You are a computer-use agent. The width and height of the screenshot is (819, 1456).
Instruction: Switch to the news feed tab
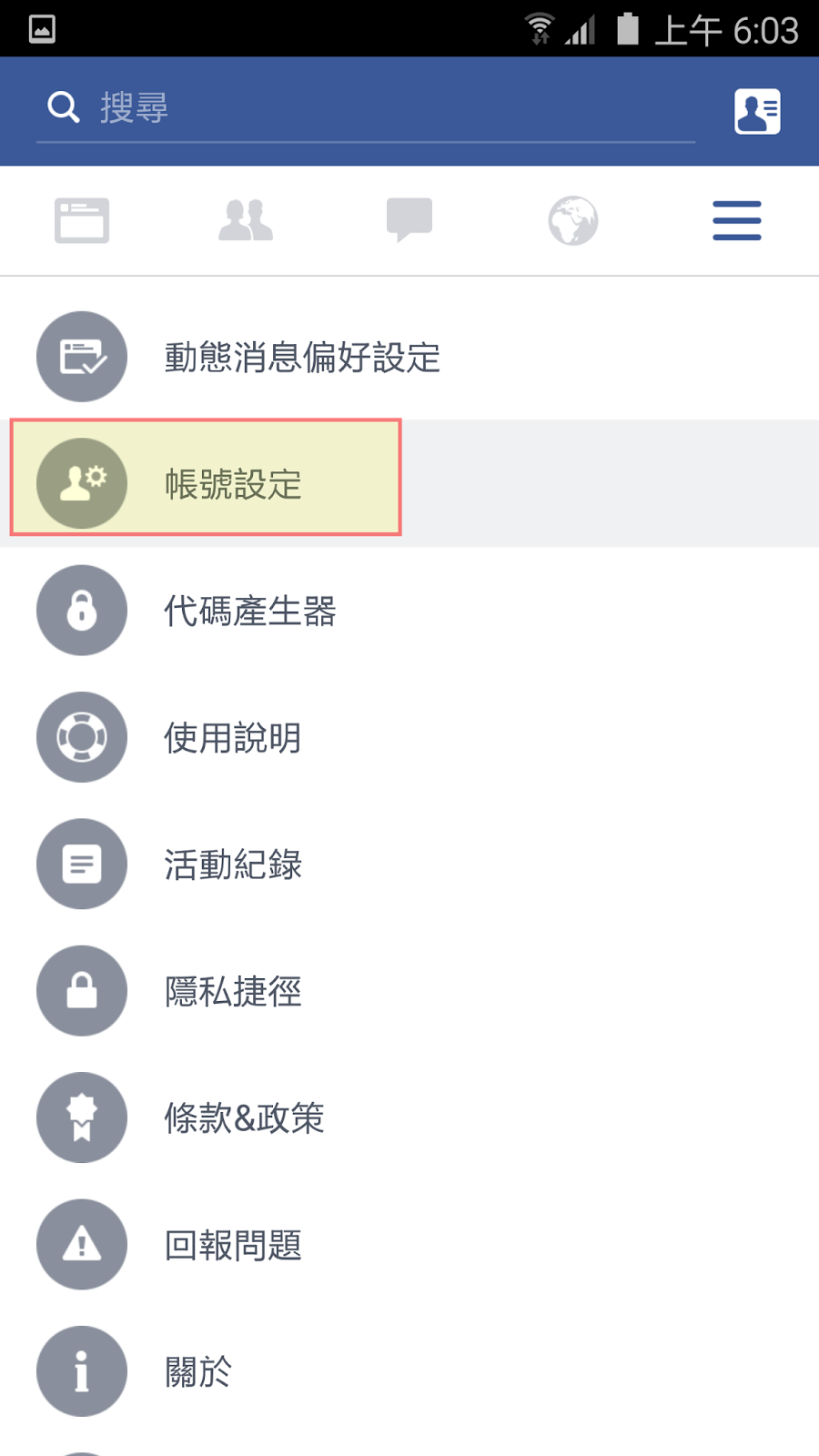coord(82,220)
